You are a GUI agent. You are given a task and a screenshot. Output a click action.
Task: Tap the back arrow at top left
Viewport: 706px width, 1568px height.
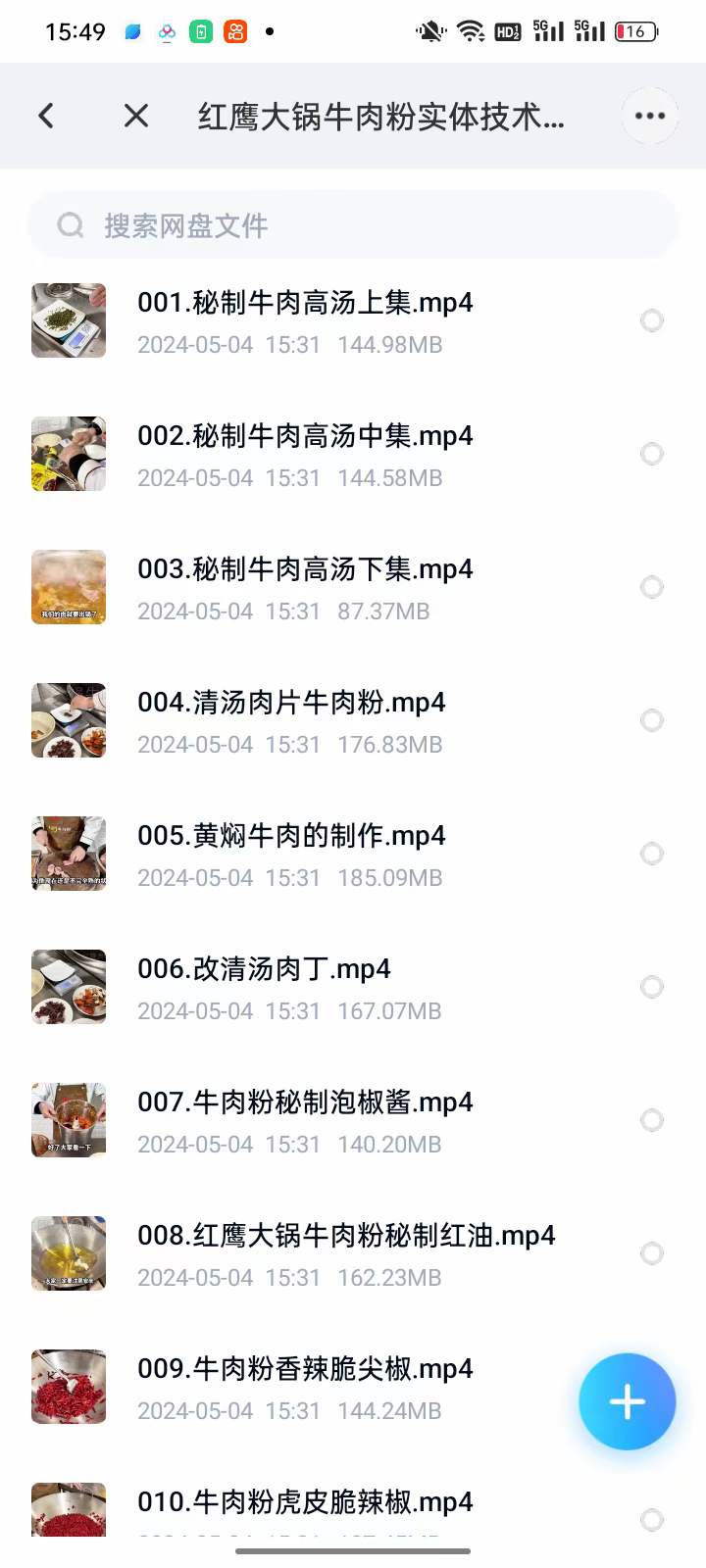click(x=46, y=115)
